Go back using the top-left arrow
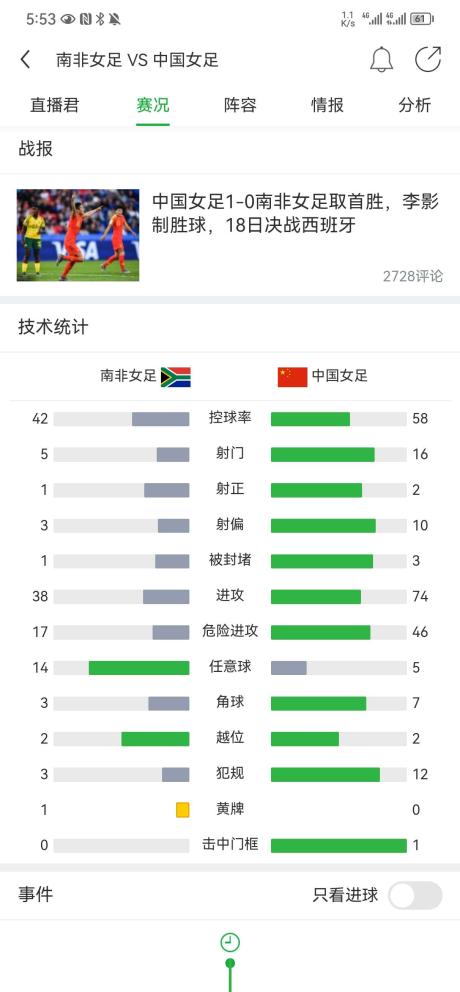Image resolution: width=460 pixels, height=992 pixels. (25, 60)
